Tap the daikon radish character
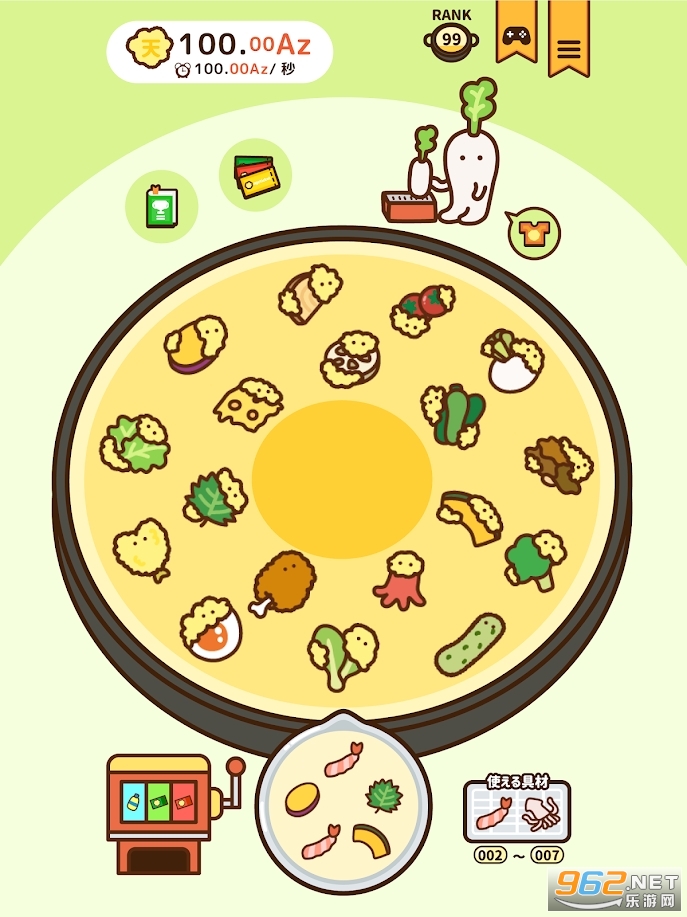 tap(470, 170)
